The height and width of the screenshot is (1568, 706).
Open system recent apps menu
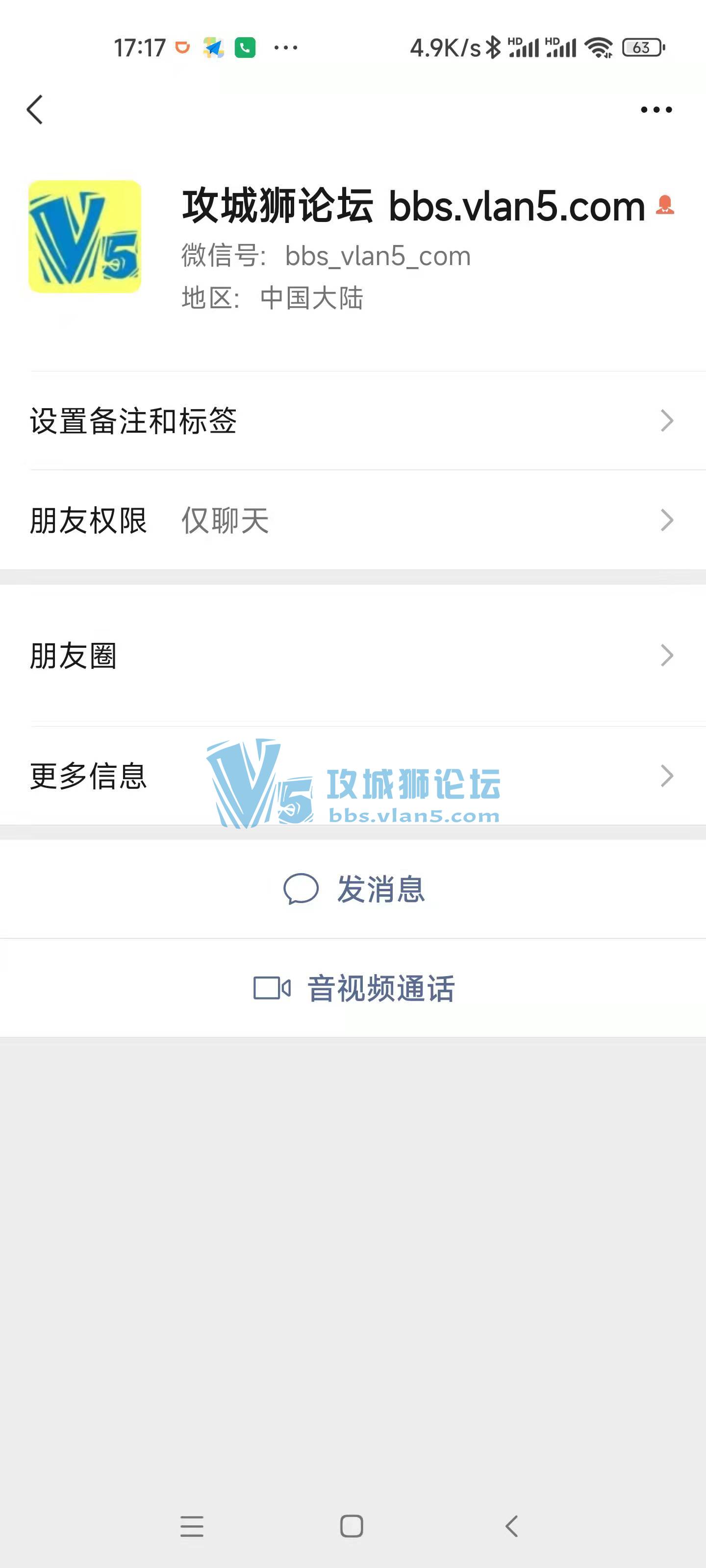tap(192, 1526)
